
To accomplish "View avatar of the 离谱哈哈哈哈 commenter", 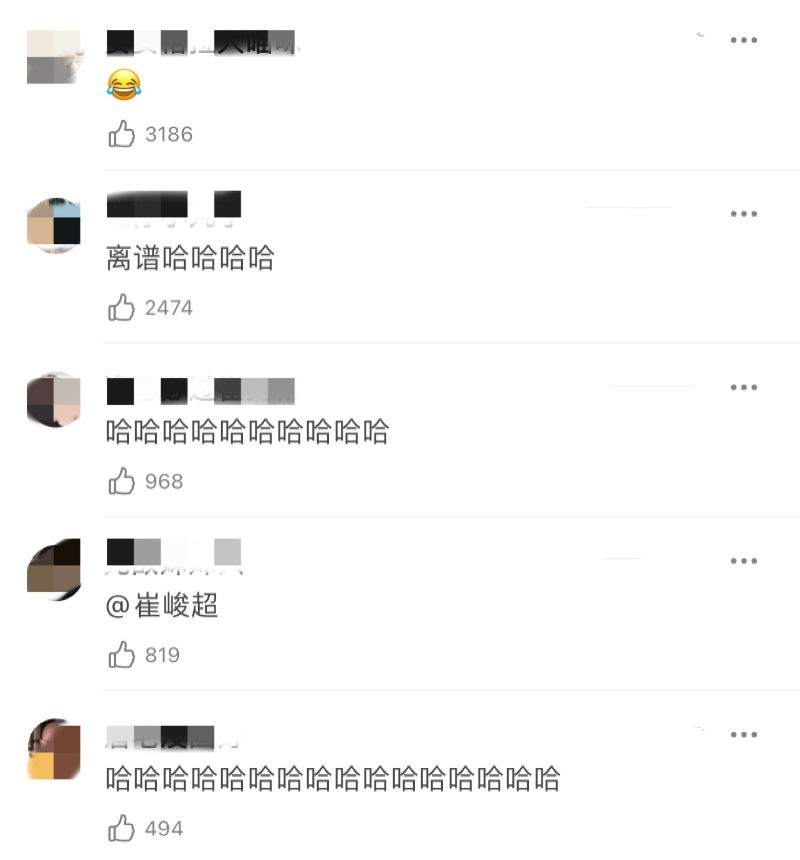I will click(53, 226).
